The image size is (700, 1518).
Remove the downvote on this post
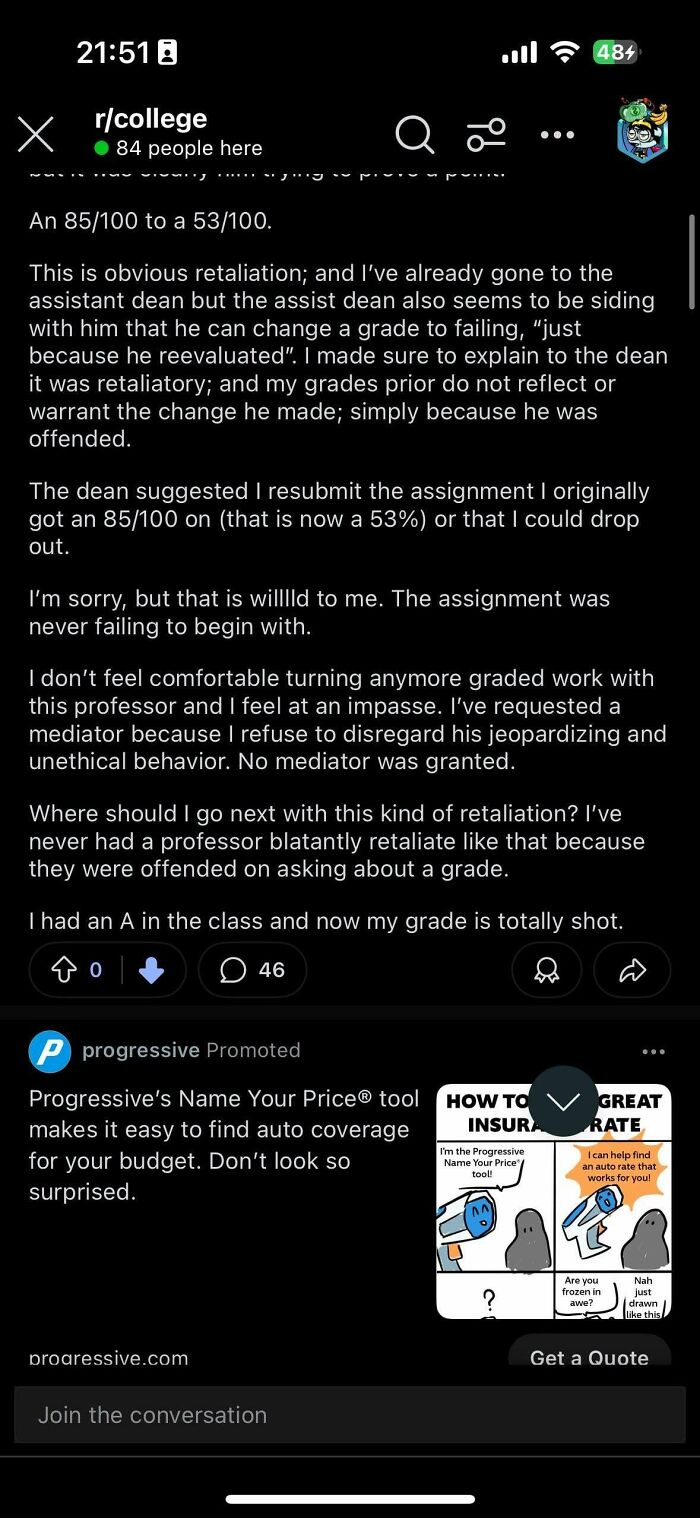pyautogui.click(x=151, y=969)
